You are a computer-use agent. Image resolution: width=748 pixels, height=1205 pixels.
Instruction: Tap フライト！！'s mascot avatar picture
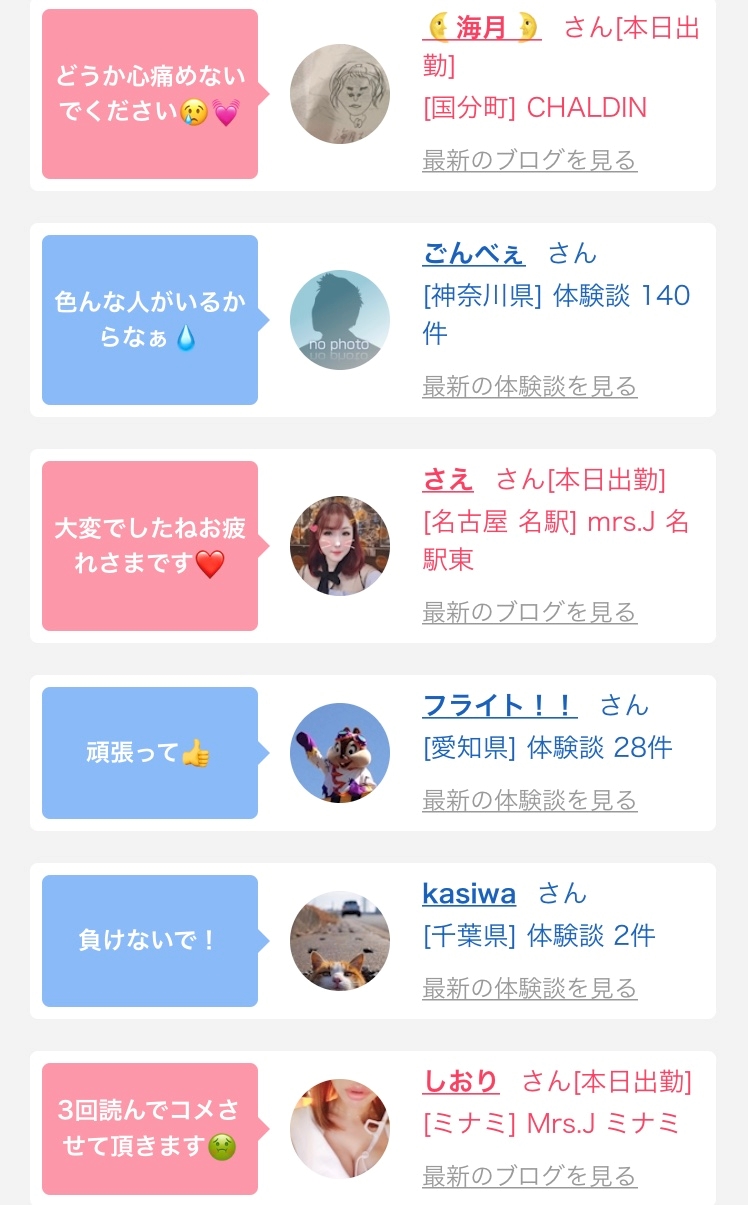[x=340, y=753]
